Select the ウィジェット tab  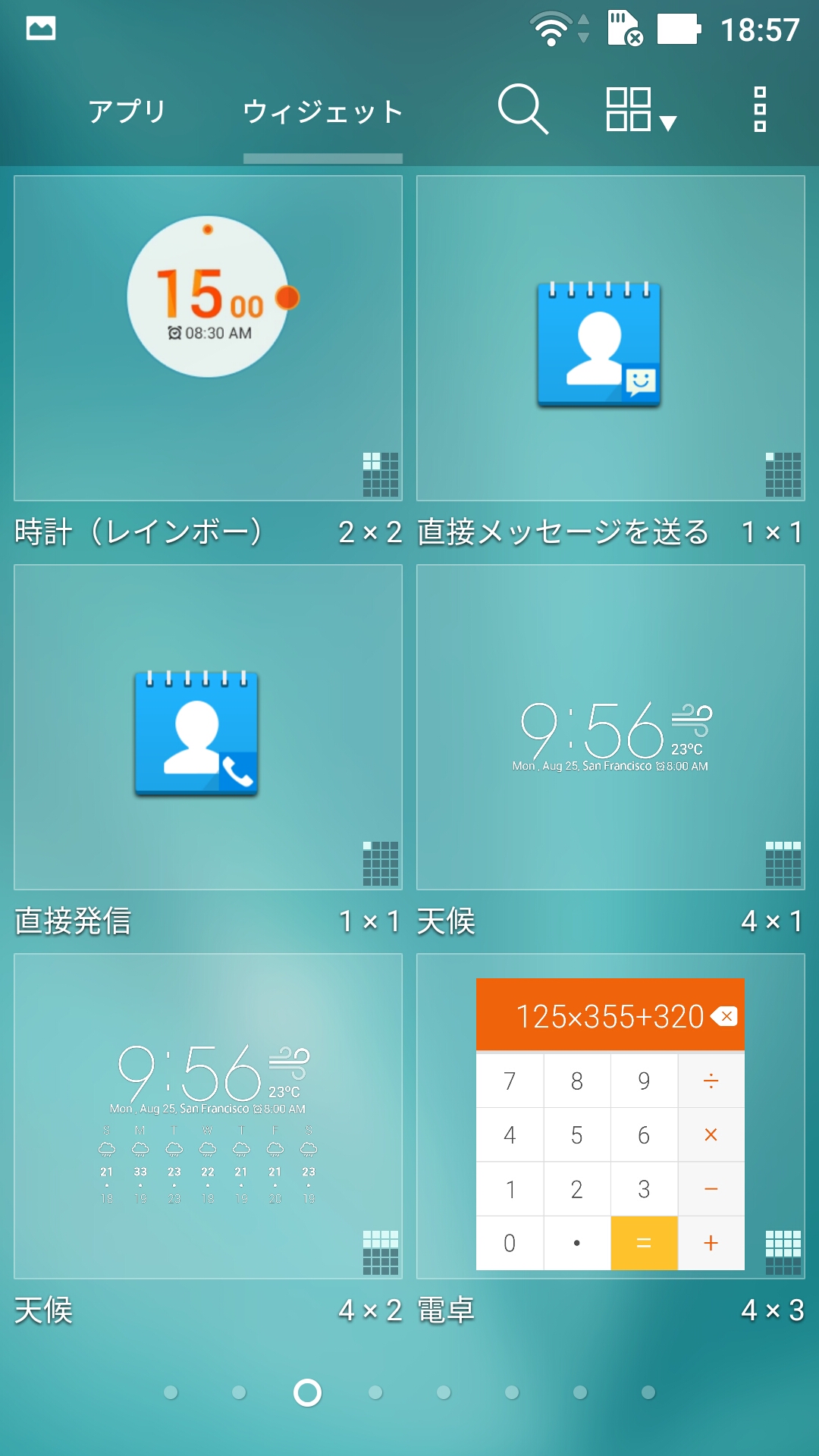pyautogui.click(x=322, y=111)
